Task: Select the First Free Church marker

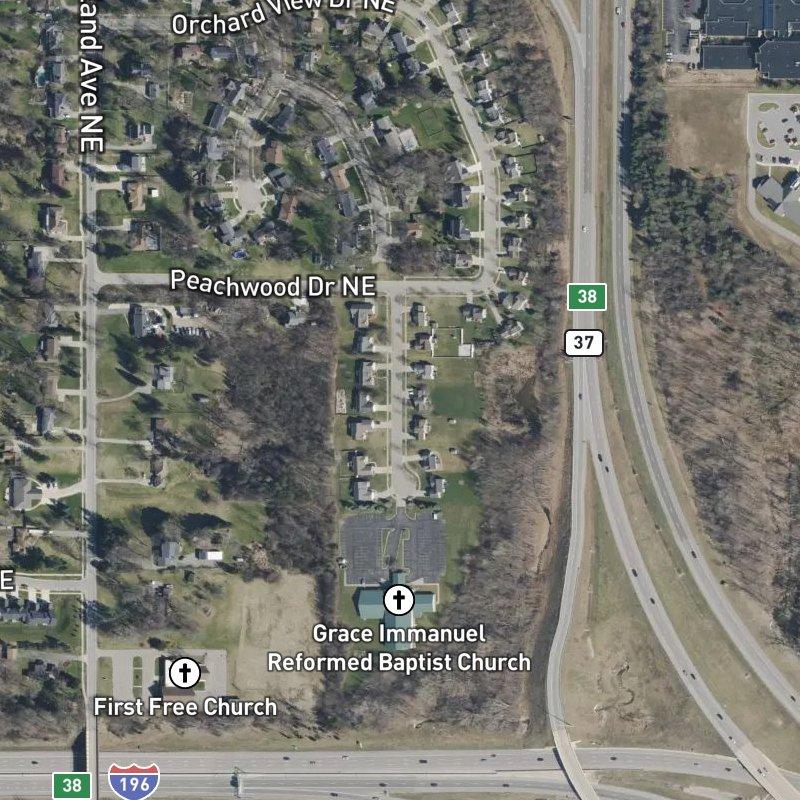Action: click(184, 673)
